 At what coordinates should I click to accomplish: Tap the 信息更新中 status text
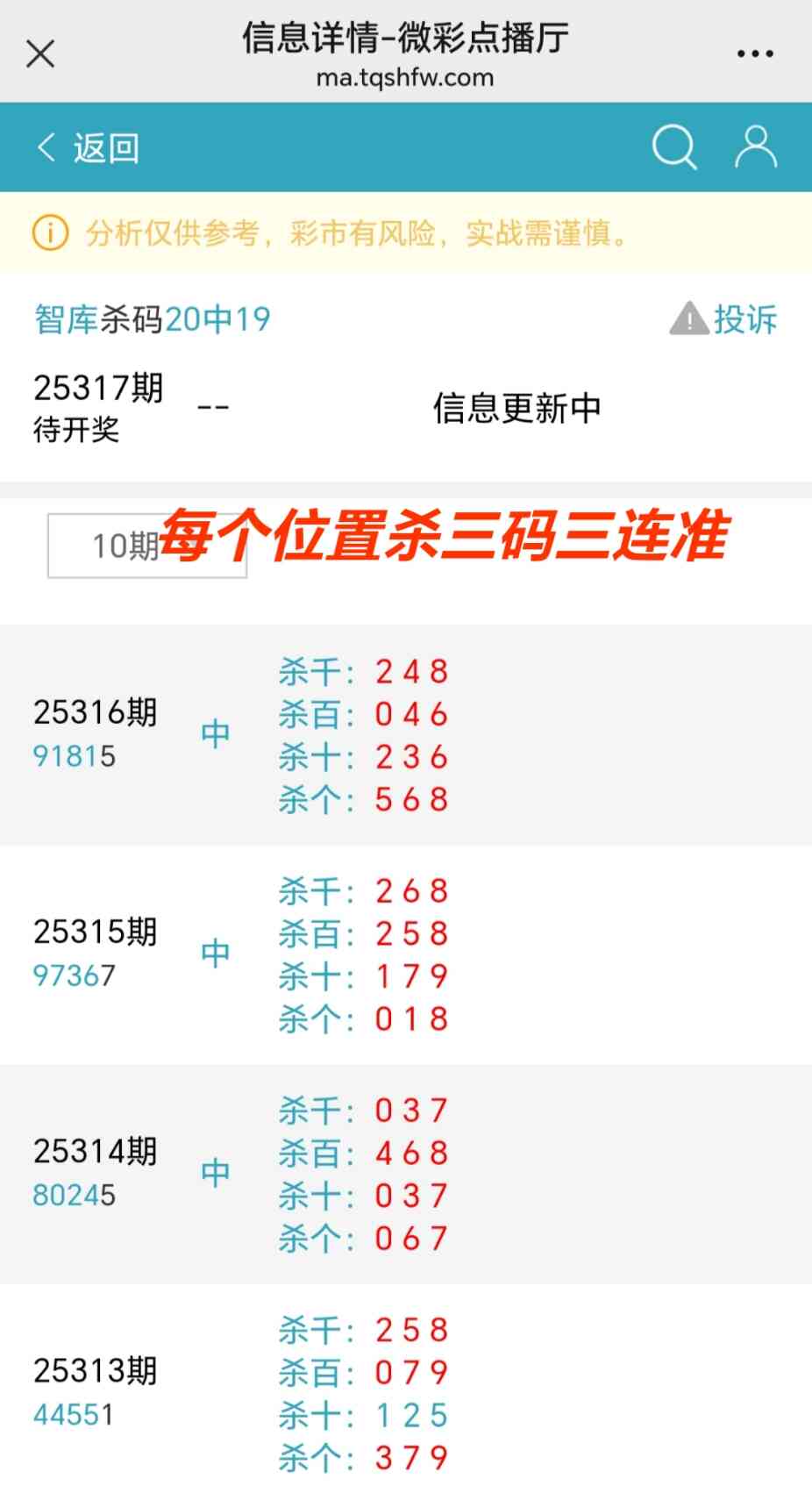click(516, 407)
